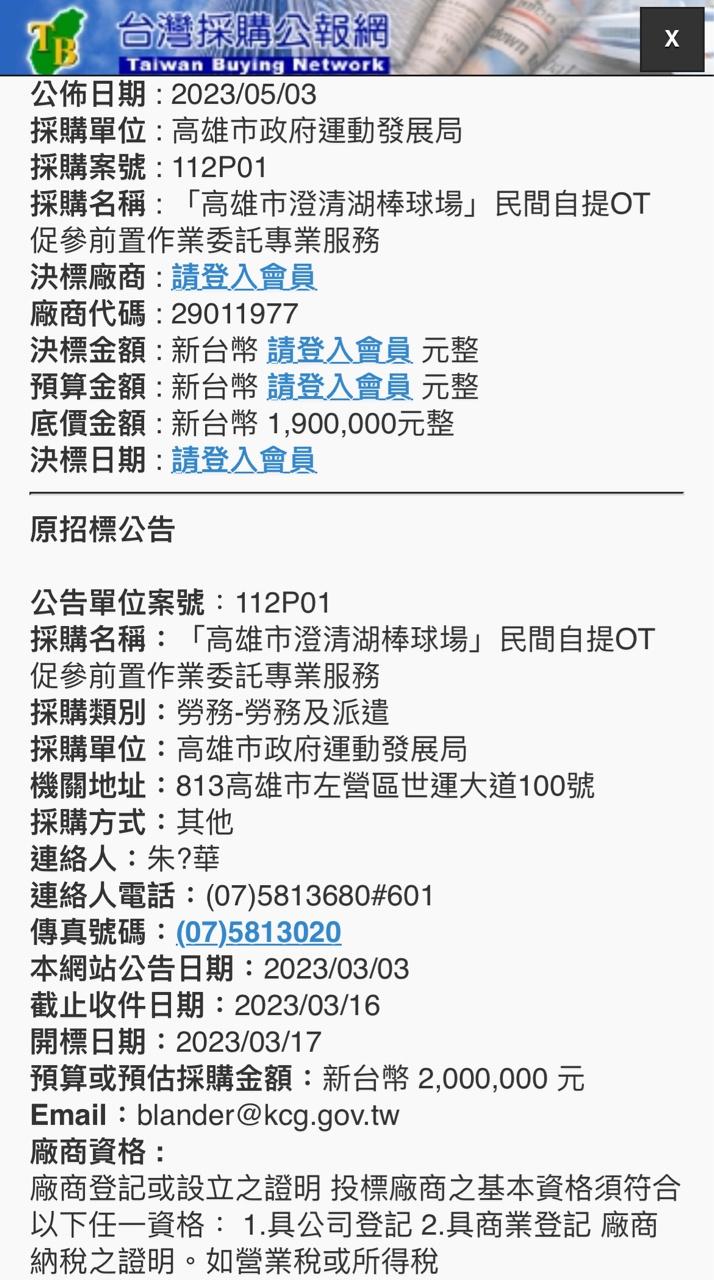Tap the login link beside 決標日期
714x1280 pixels.
click(x=243, y=460)
